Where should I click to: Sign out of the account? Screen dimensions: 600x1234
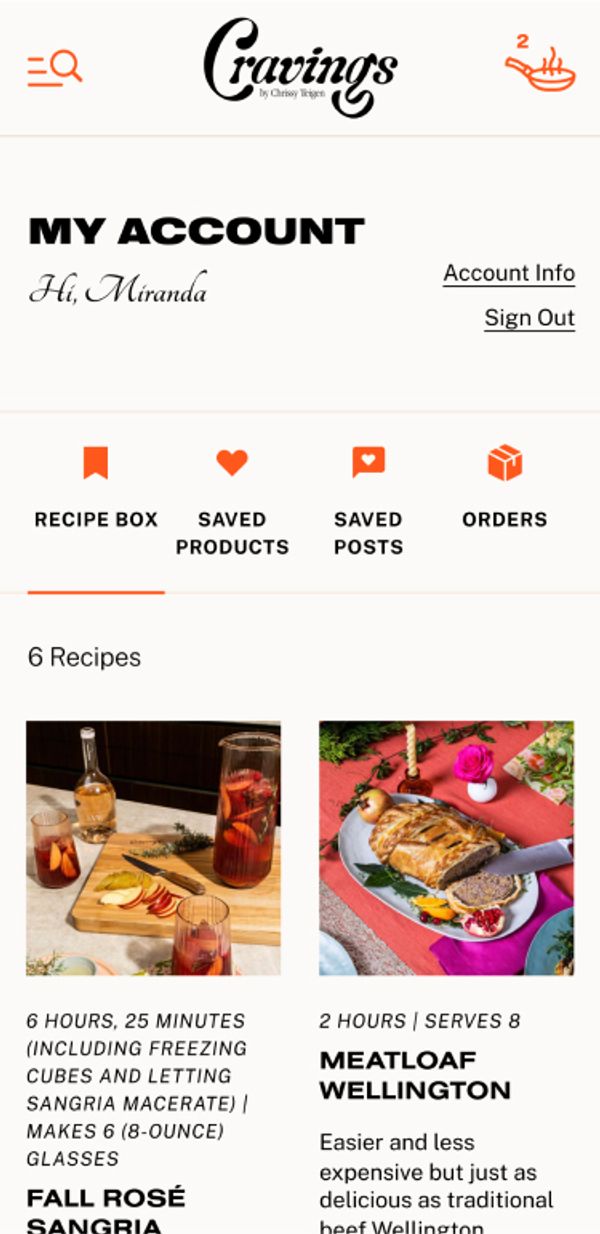[529, 318]
